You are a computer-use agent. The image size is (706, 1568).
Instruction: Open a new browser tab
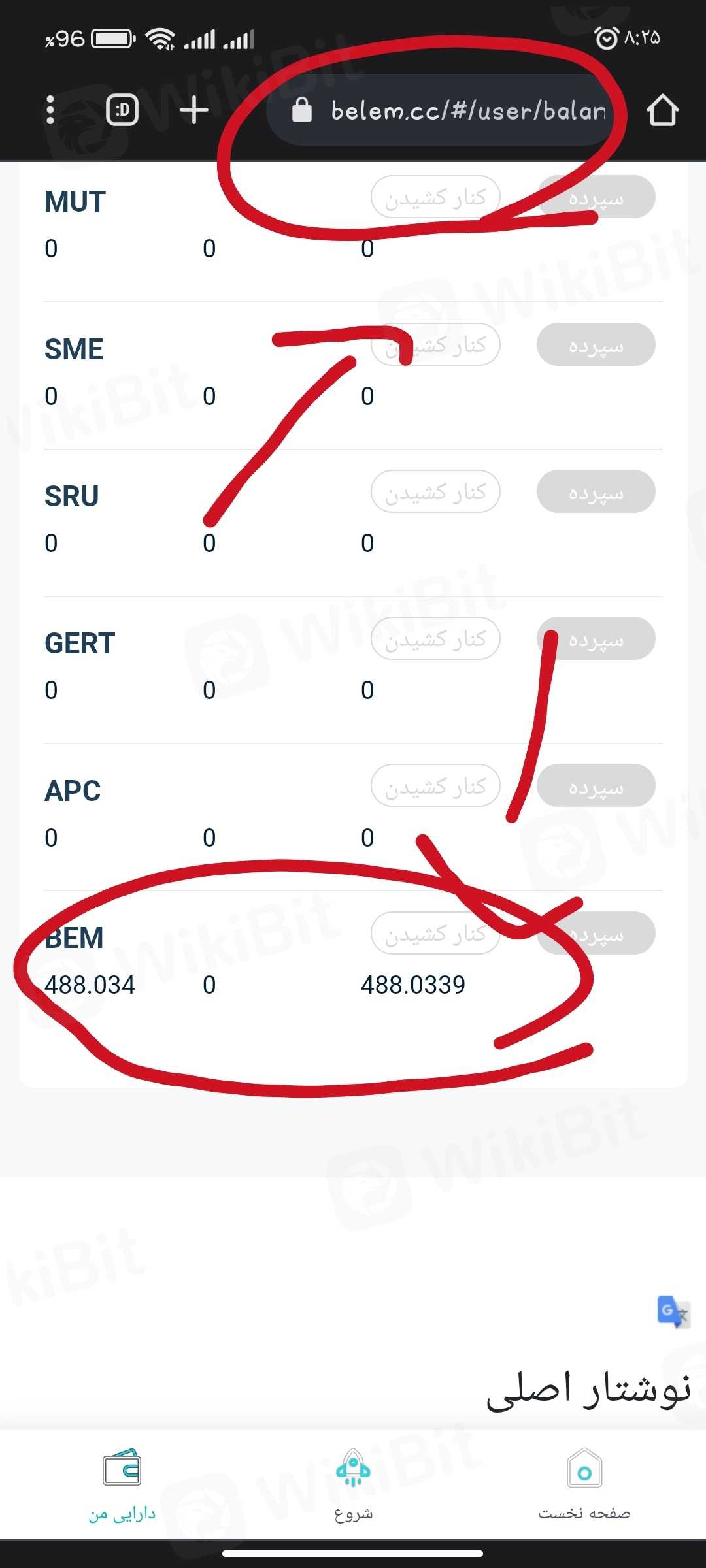pos(194,110)
